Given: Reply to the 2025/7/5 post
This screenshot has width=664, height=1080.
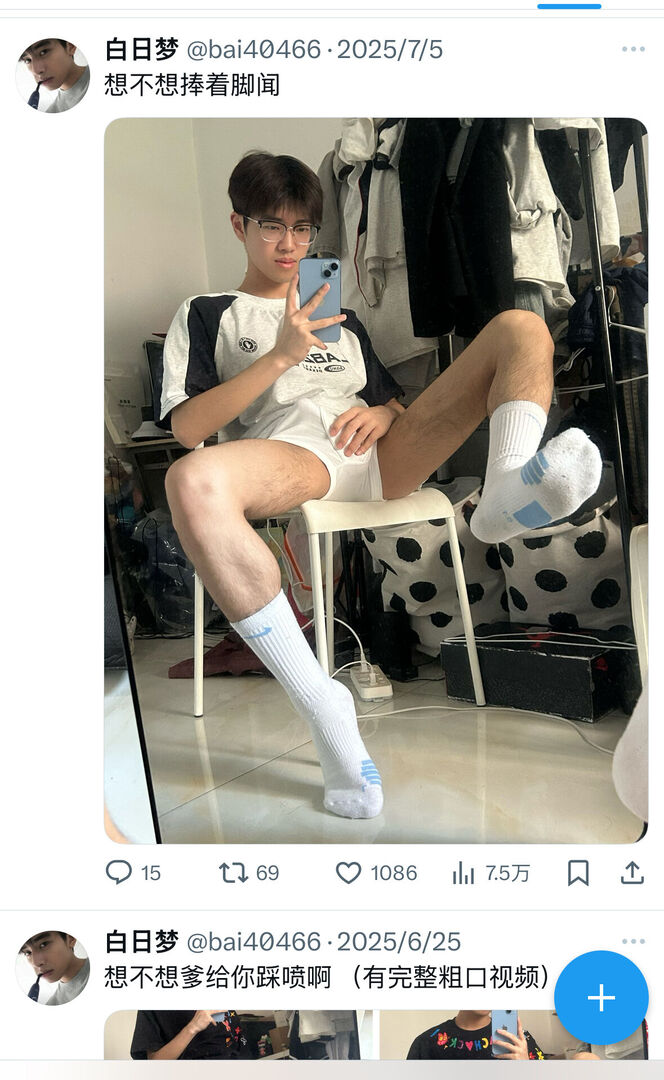Looking at the screenshot, I should 119,873.
